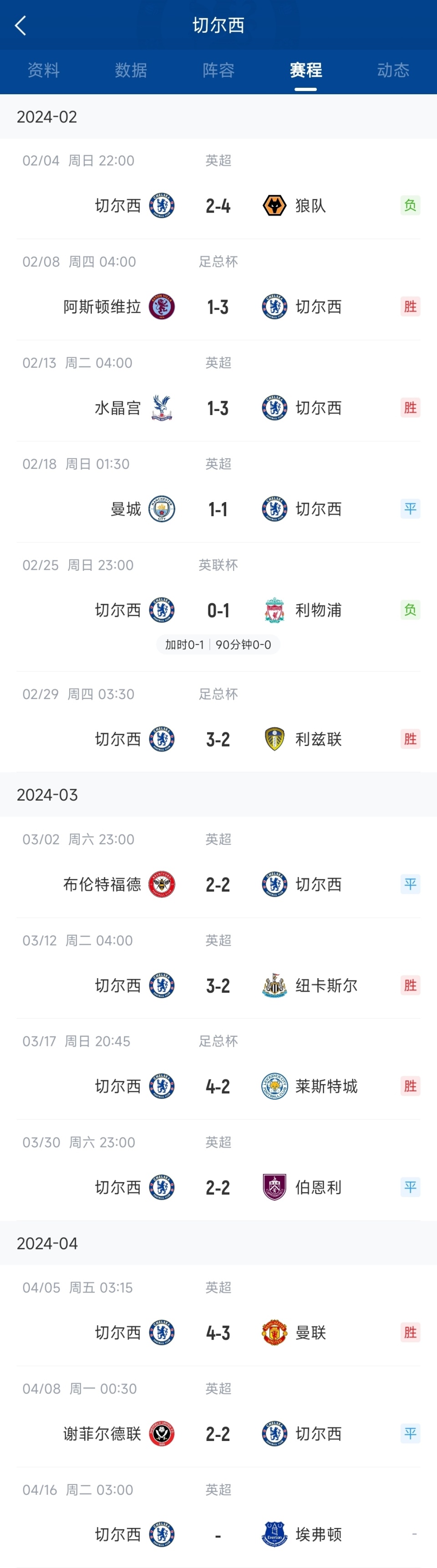This screenshot has width=437, height=1568.
Task: Open the 切尔西 vs 莱斯特城 match
Action: (218, 1086)
